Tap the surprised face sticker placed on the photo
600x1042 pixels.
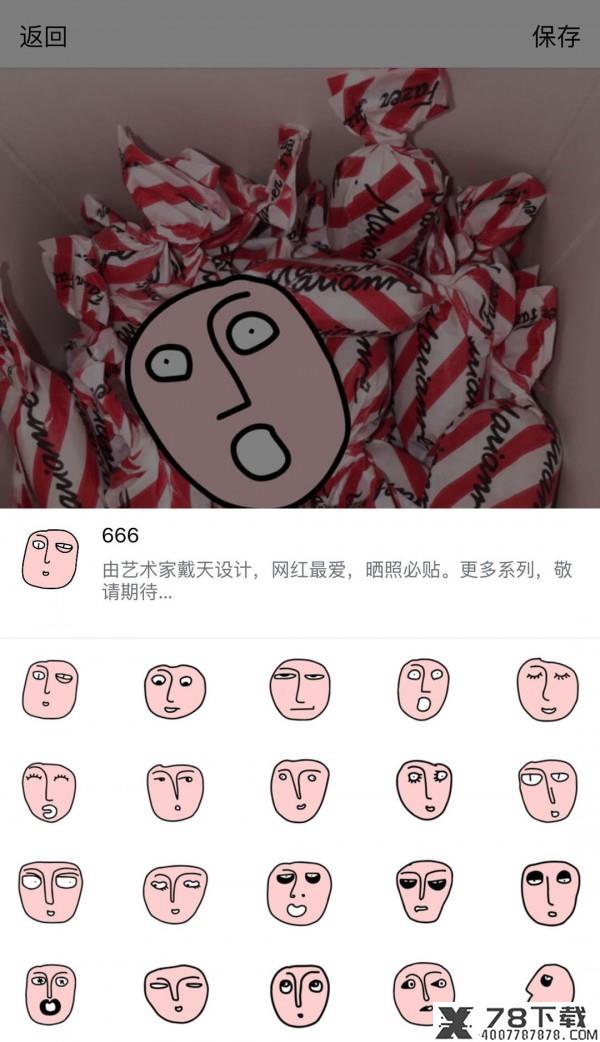pos(238,391)
